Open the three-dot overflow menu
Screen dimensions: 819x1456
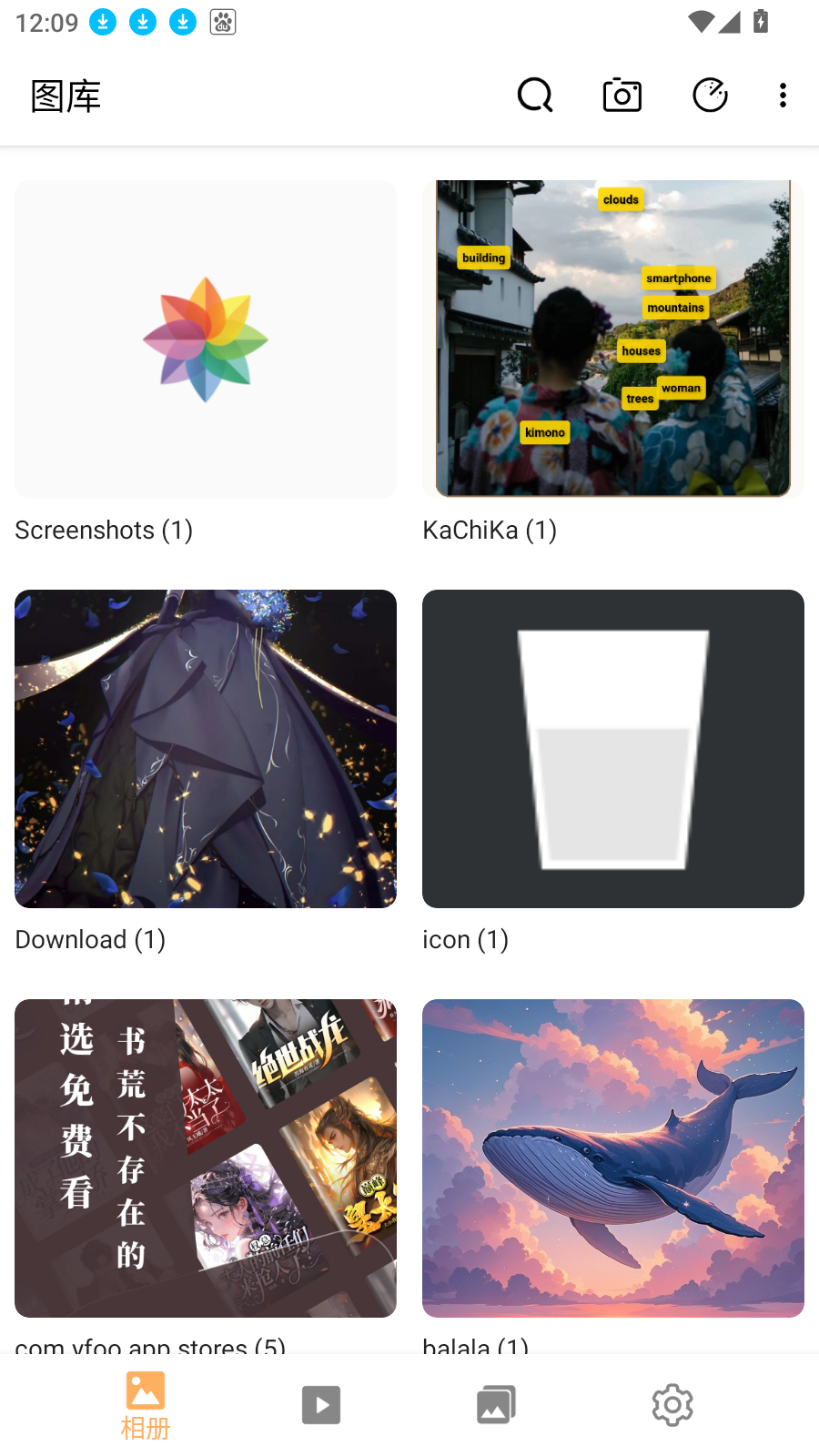point(783,96)
